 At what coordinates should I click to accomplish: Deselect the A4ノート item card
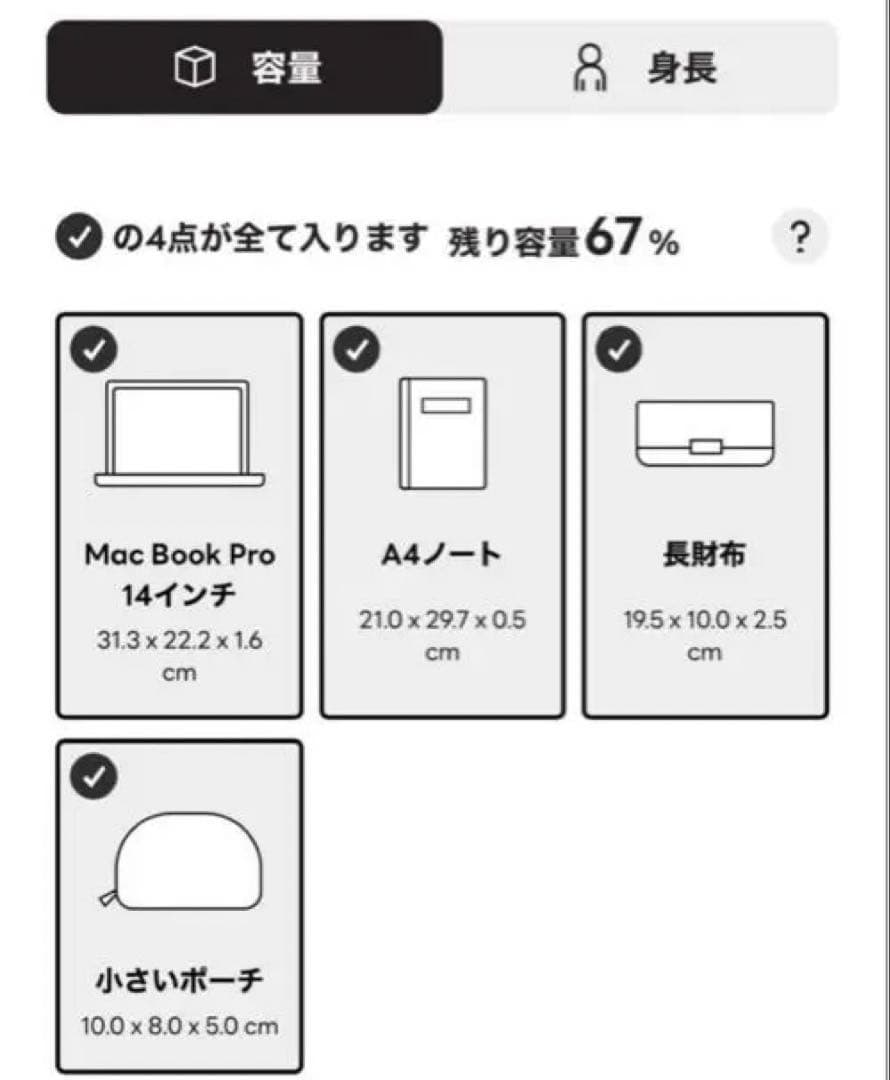[x=442, y=515]
